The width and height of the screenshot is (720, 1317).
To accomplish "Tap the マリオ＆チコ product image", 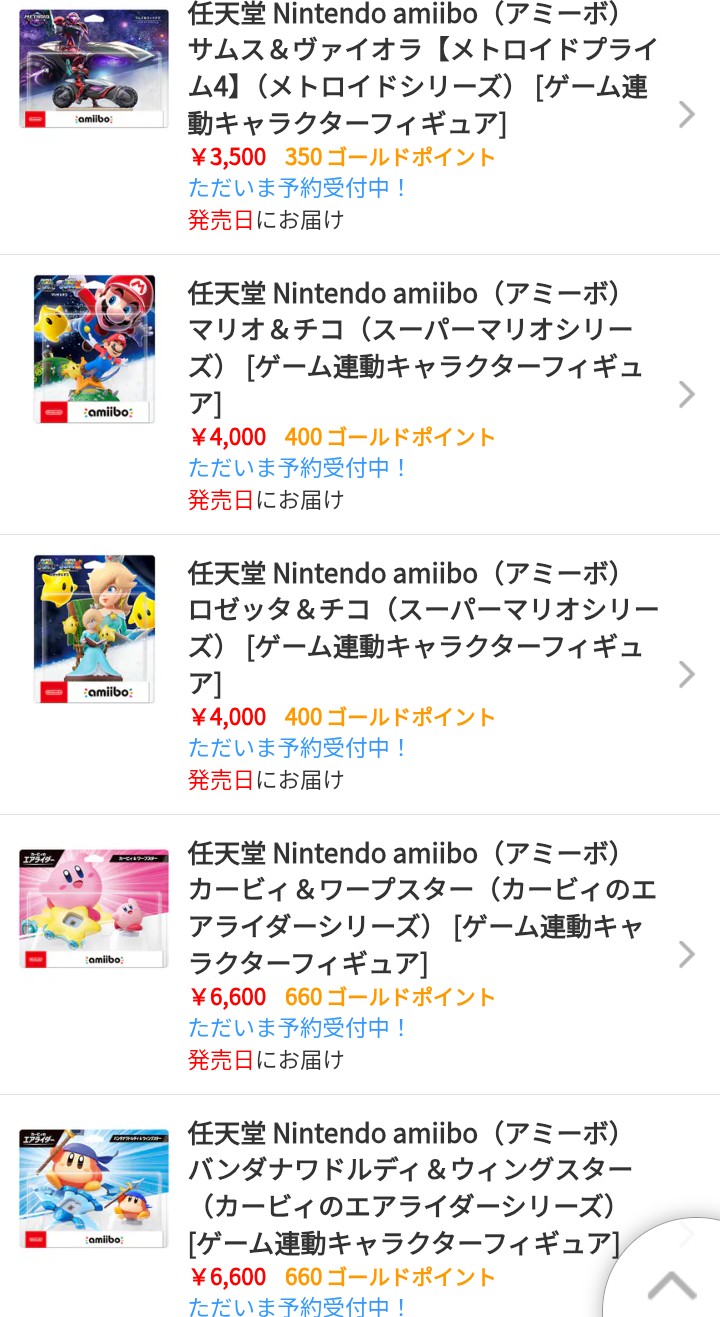I will (x=94, y=349).
